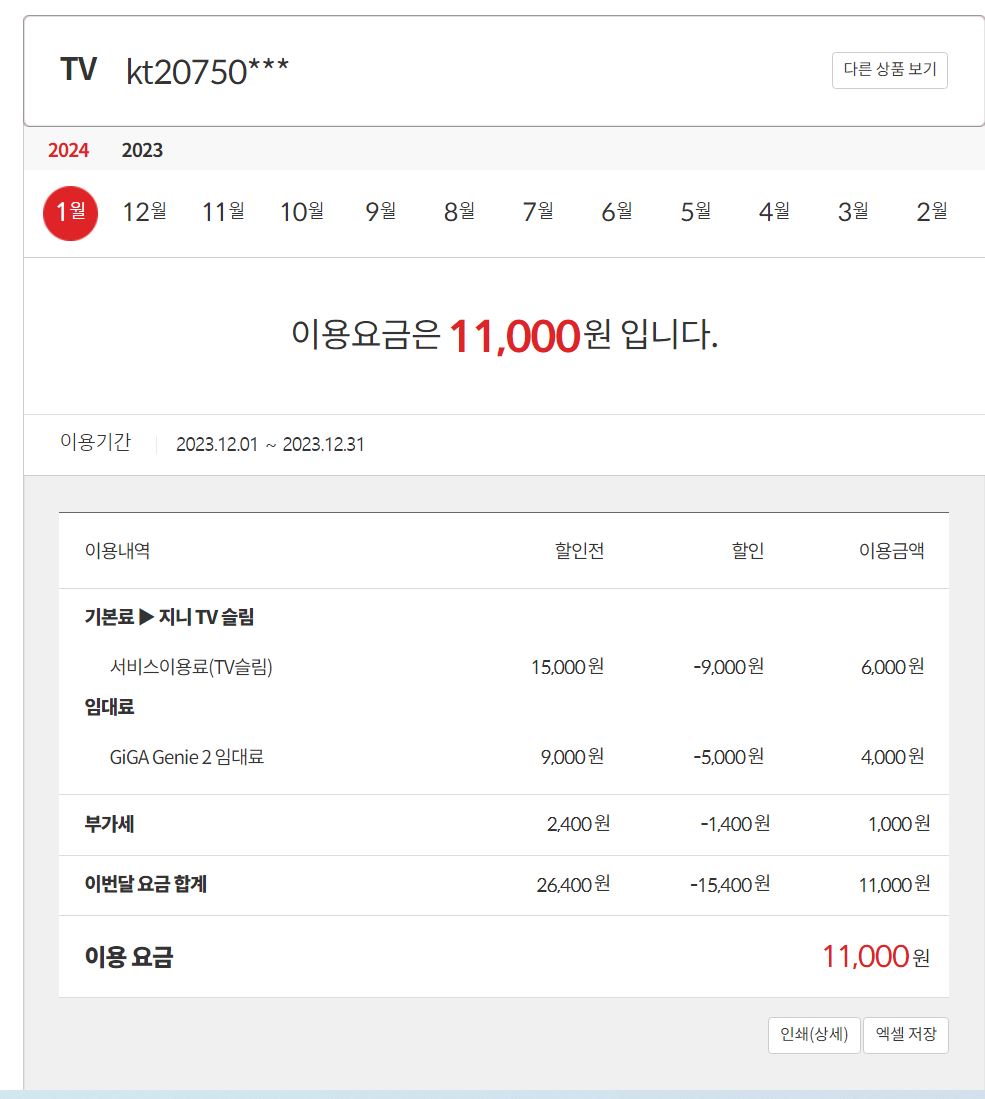
Task: Select the 4월 month
Action: 774,212
